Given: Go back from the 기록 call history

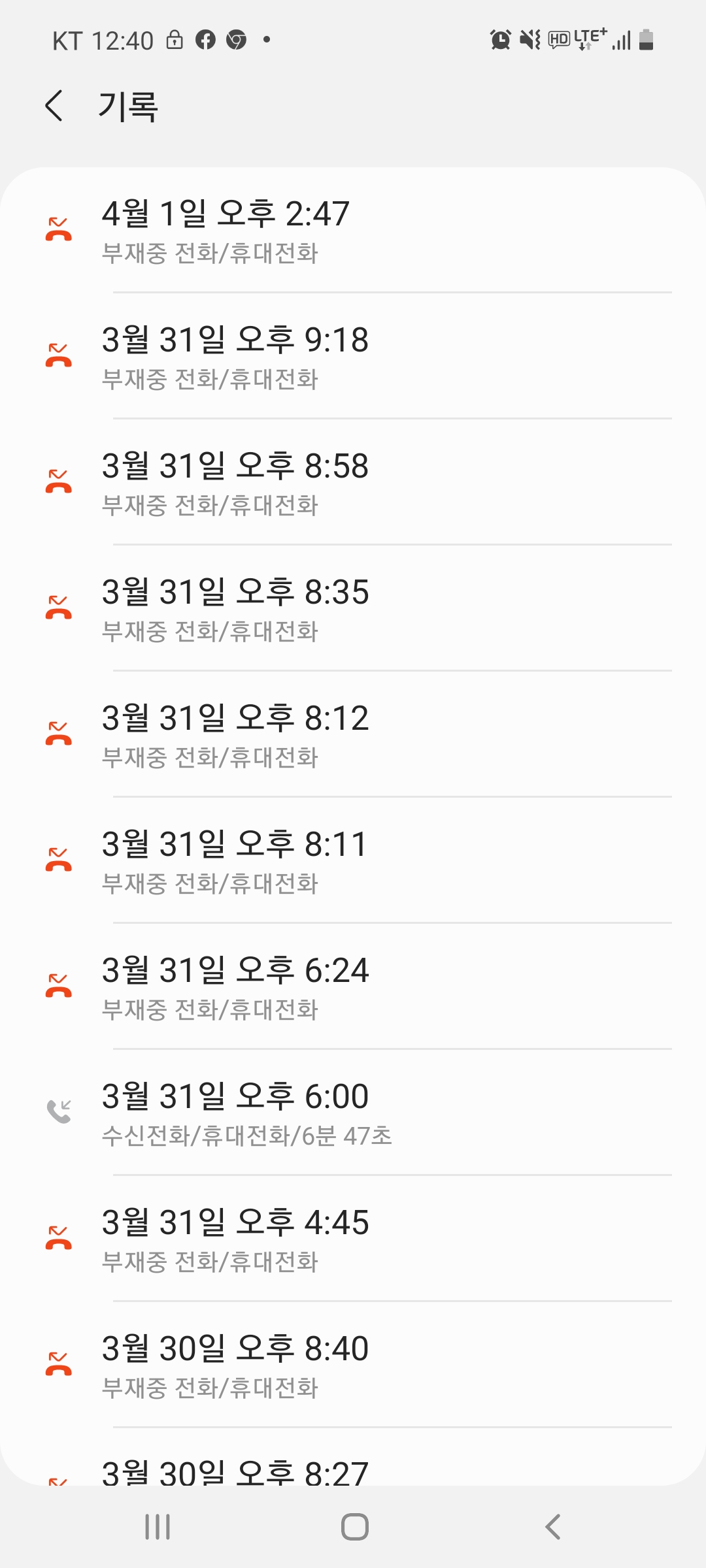Looking at the screenshot, I should tap(55, 106).
